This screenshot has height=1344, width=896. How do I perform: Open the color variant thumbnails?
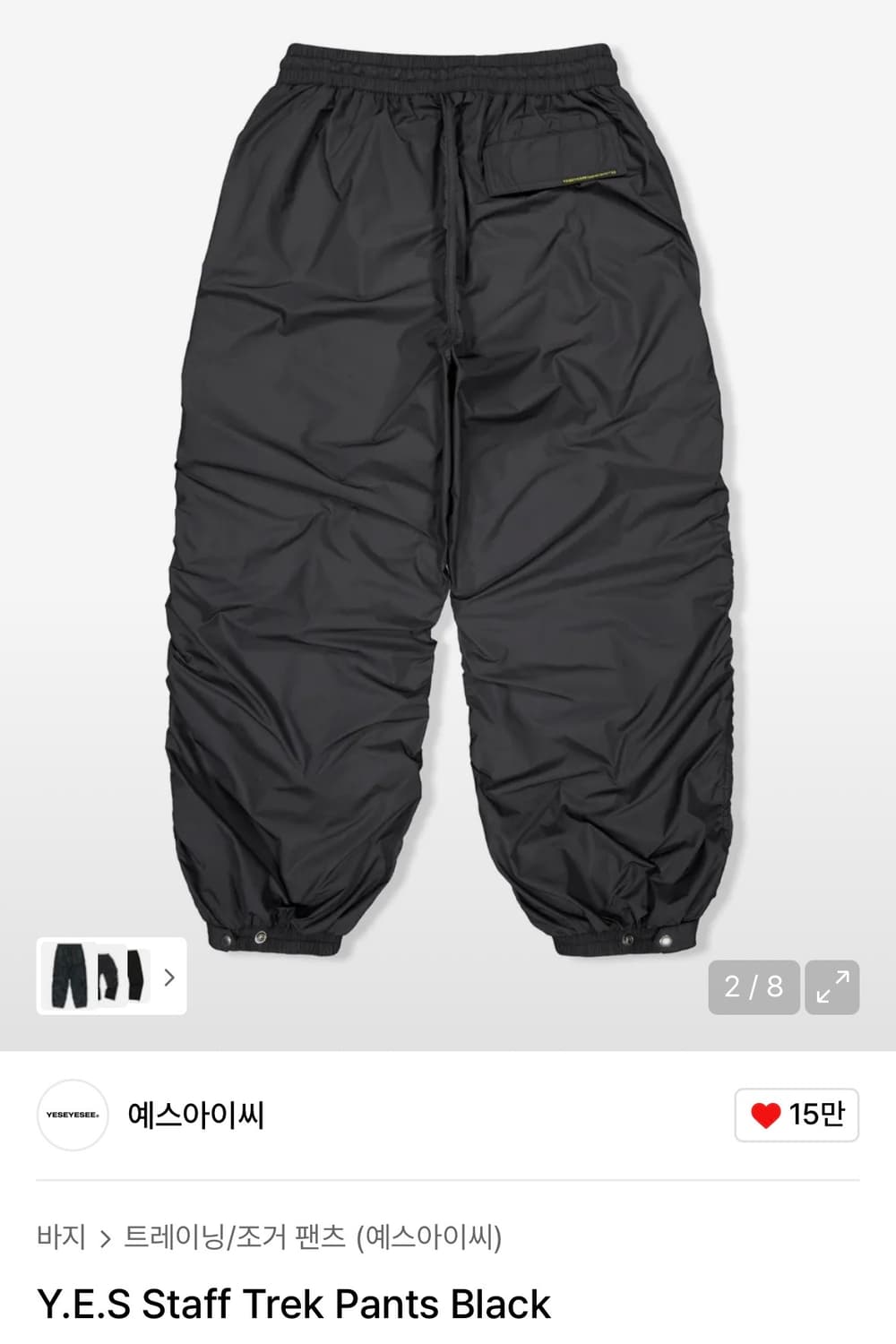point(111,977)
